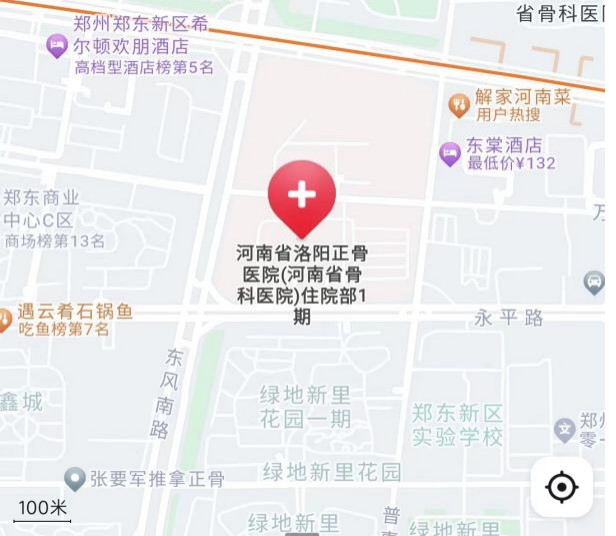Open 希尔顿欢朋酒店 hotel marker

tap(57, 45)
